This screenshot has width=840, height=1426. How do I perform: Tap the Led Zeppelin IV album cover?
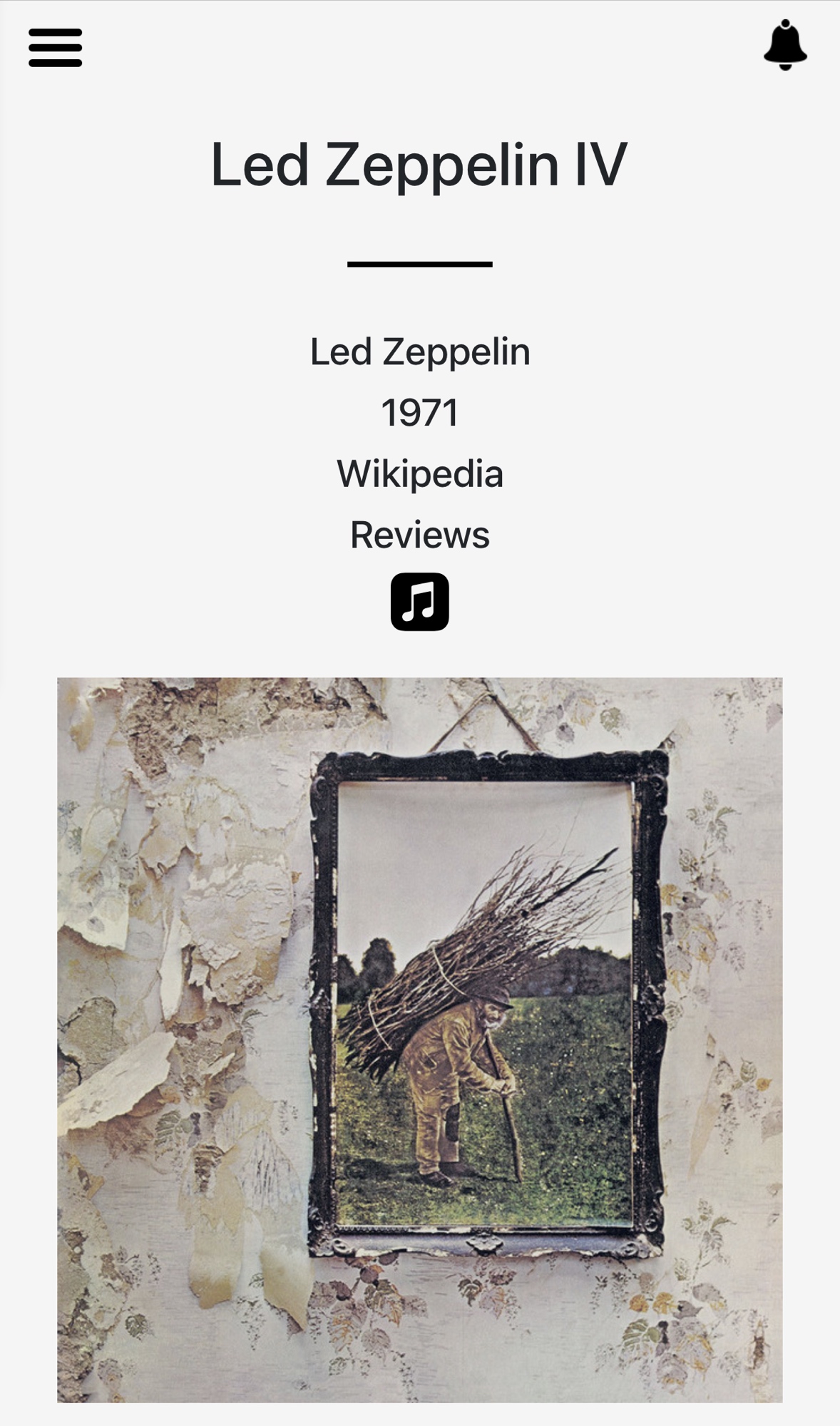click(420, 1040)
